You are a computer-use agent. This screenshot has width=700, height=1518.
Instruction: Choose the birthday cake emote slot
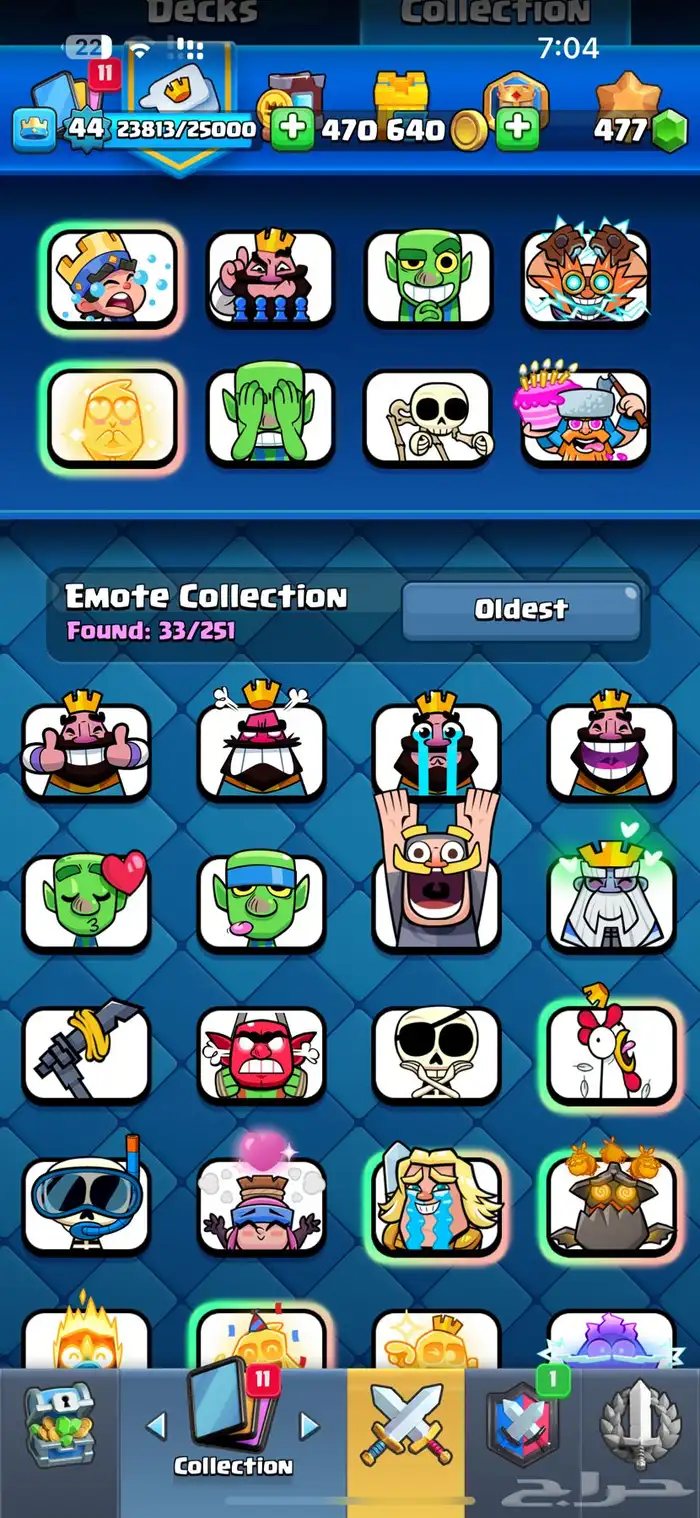pos(585,417)
